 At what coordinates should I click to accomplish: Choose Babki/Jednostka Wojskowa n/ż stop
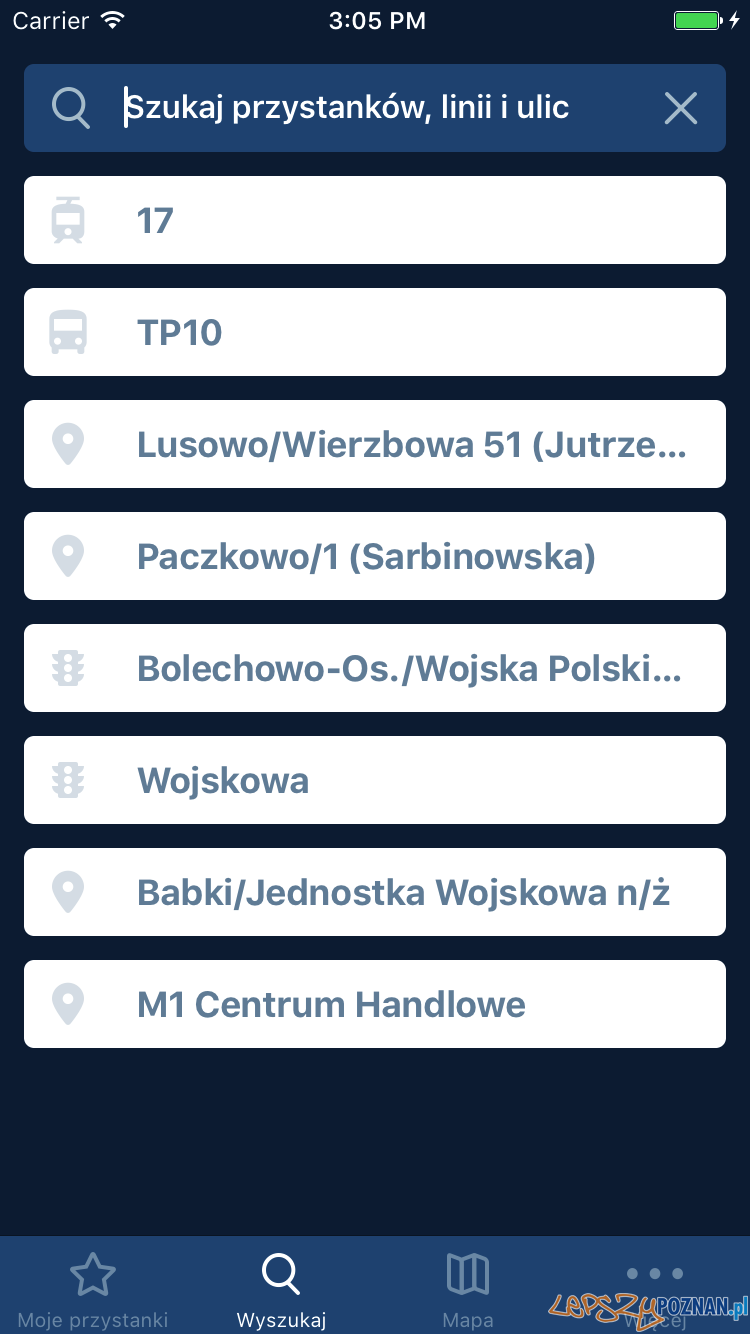[x=375, y=892]
